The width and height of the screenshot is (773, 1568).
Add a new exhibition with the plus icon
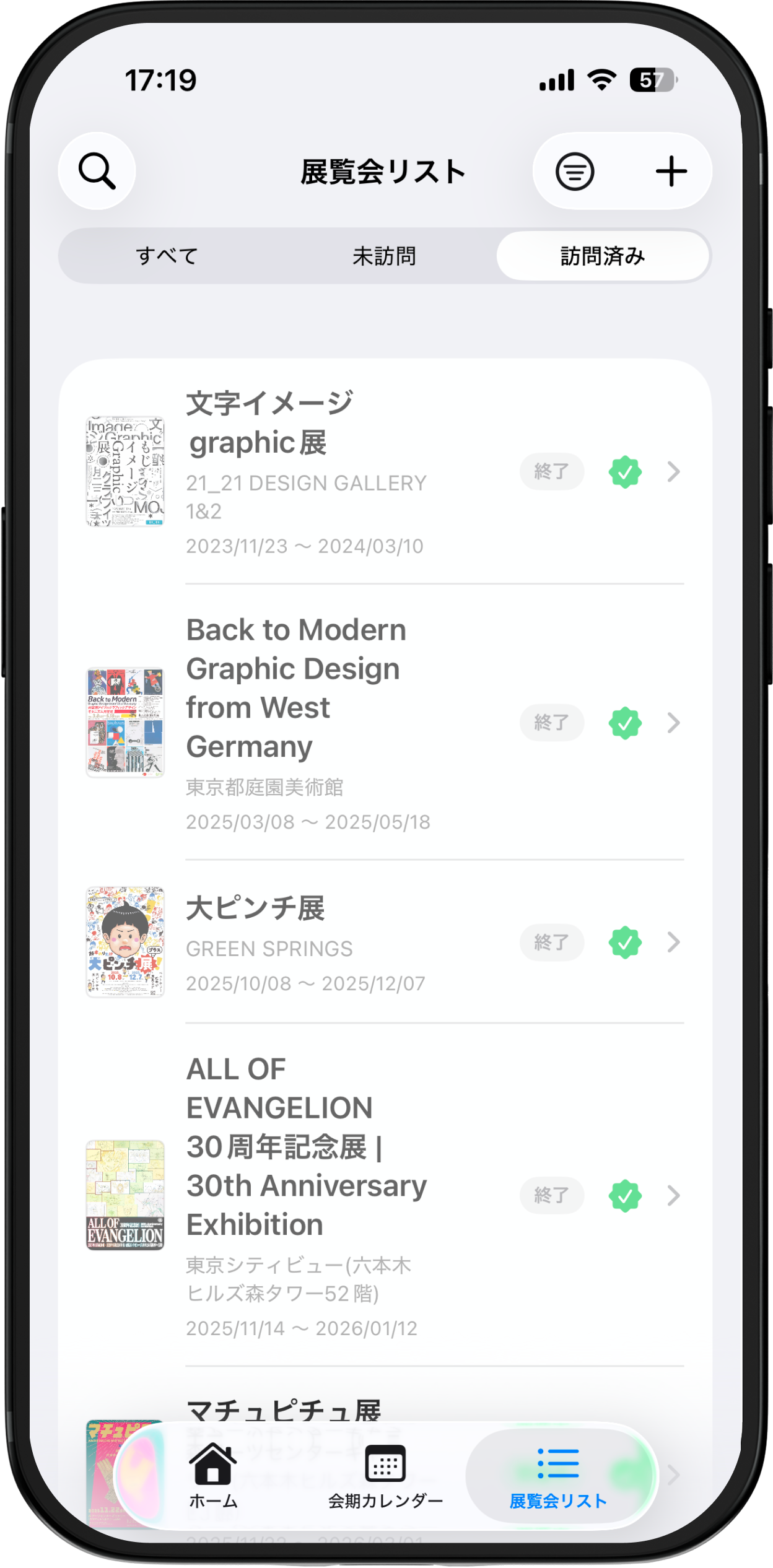click(x=671, y=172)
